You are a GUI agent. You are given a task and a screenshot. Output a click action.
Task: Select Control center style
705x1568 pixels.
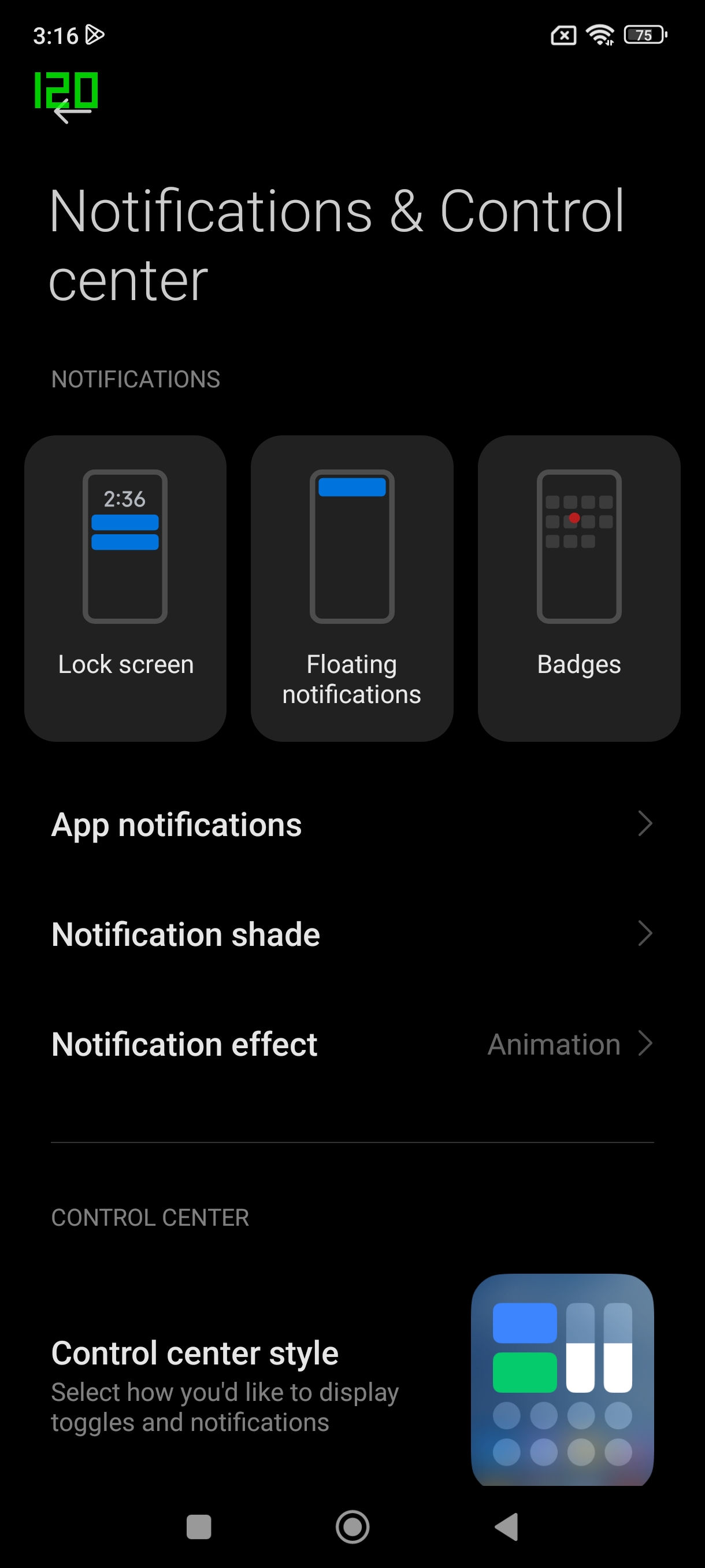[351, 1379]
